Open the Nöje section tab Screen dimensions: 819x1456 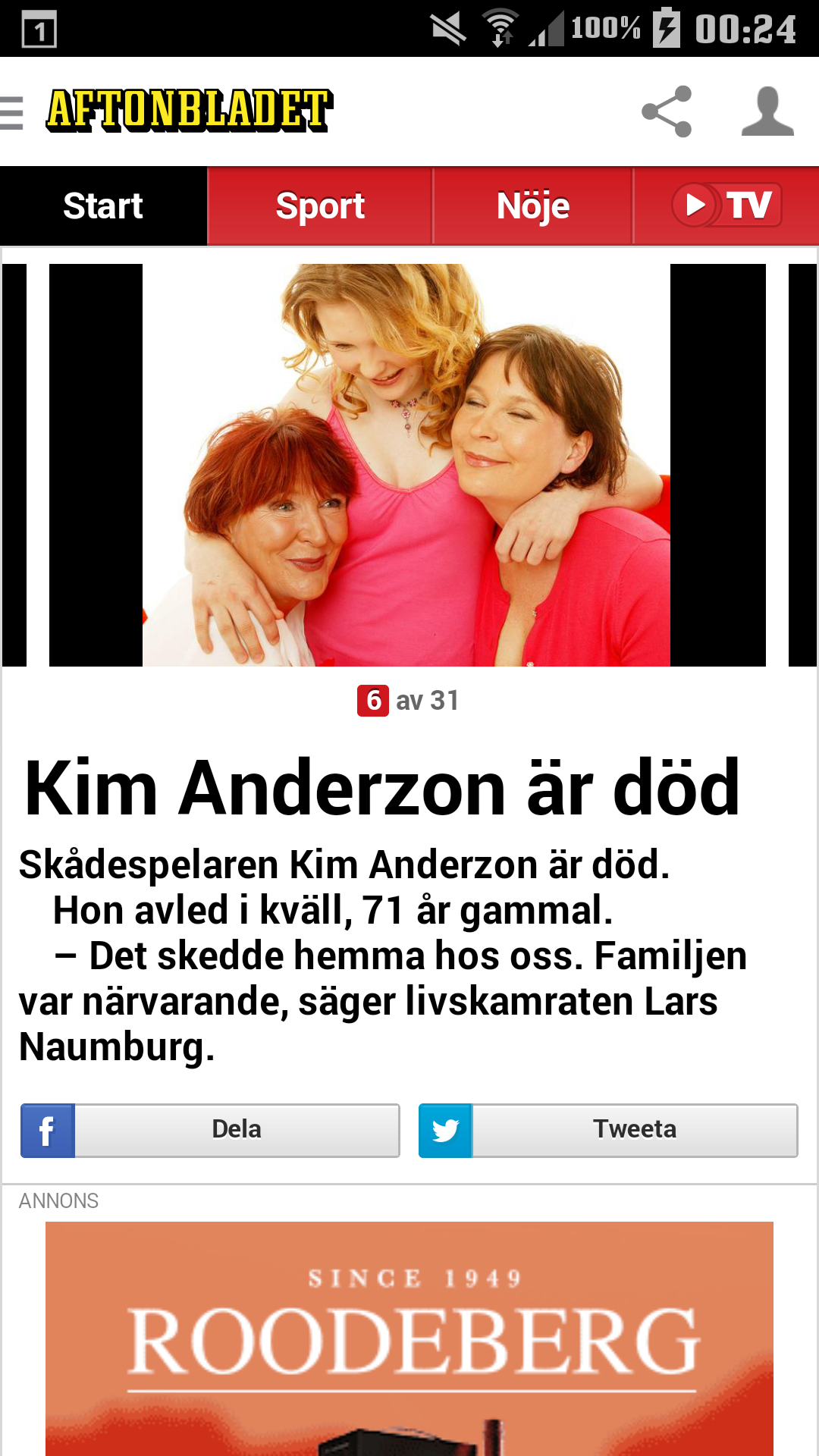533,206
